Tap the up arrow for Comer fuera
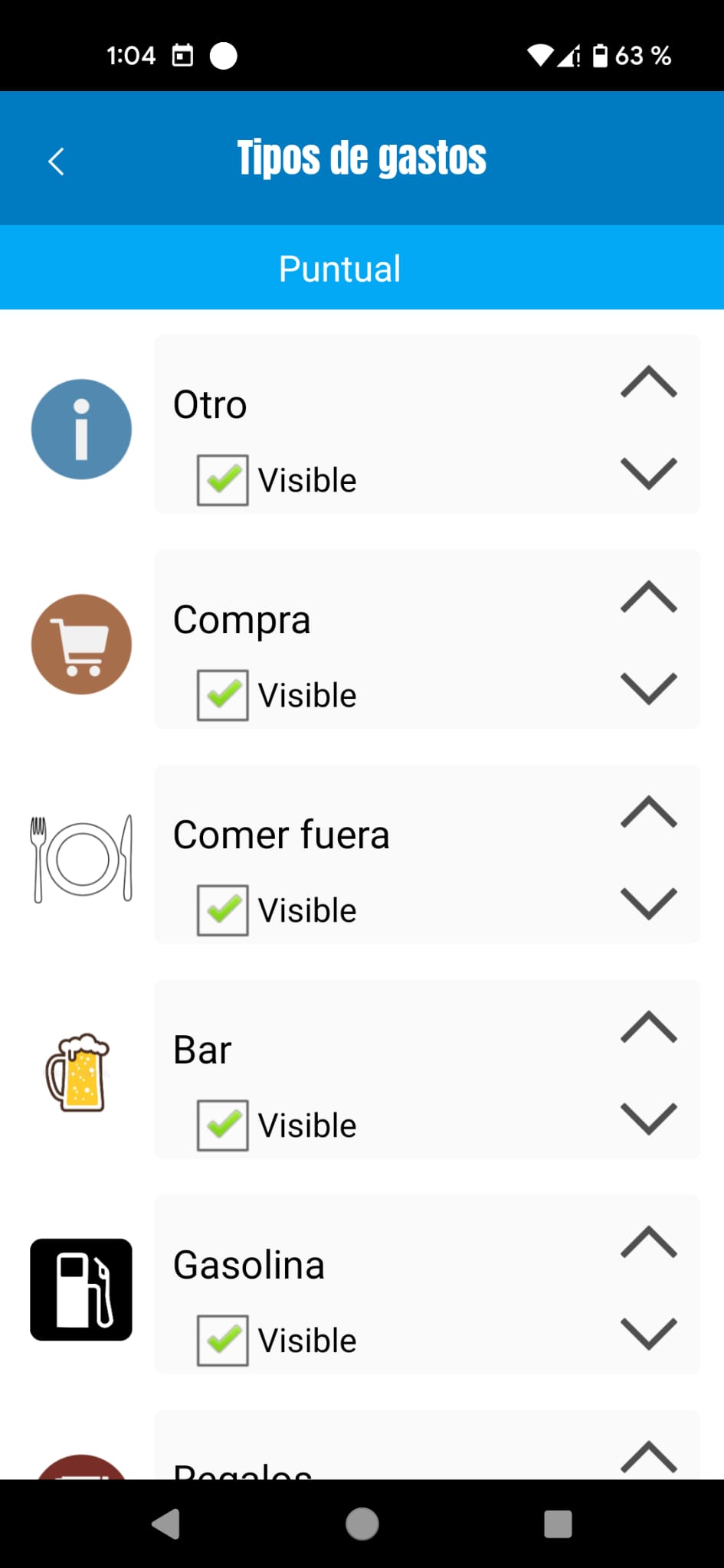Screen dimensions: 724x1568 tap(648, 812)
